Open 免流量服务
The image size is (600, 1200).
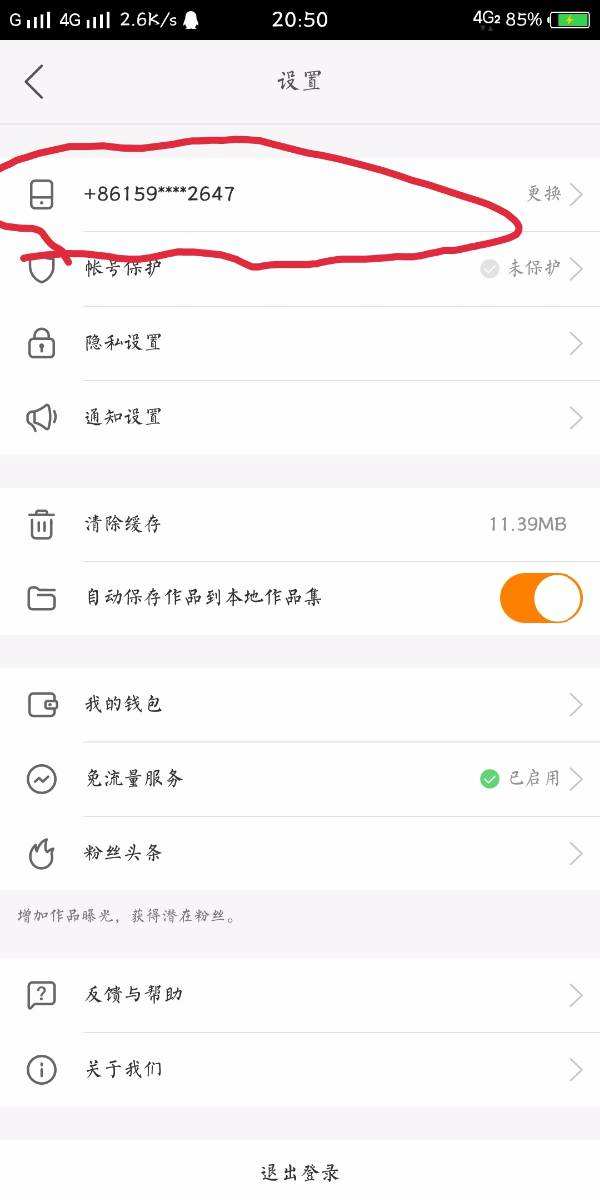(300, 779)
